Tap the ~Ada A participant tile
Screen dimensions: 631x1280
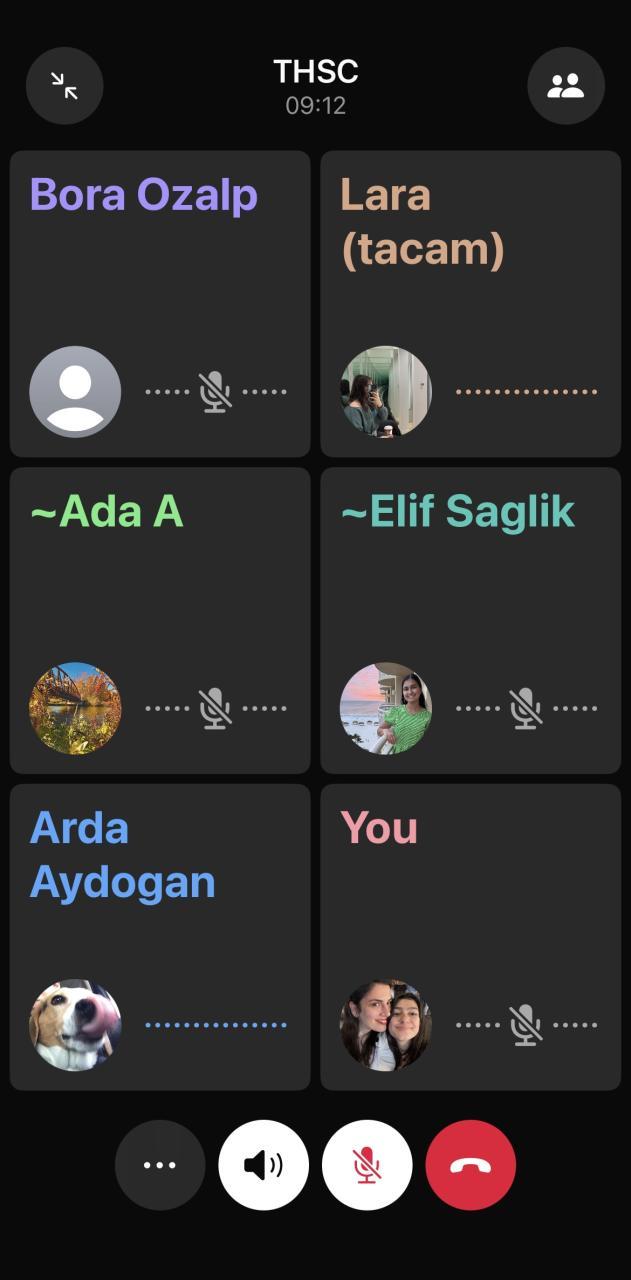pos(160,620)
